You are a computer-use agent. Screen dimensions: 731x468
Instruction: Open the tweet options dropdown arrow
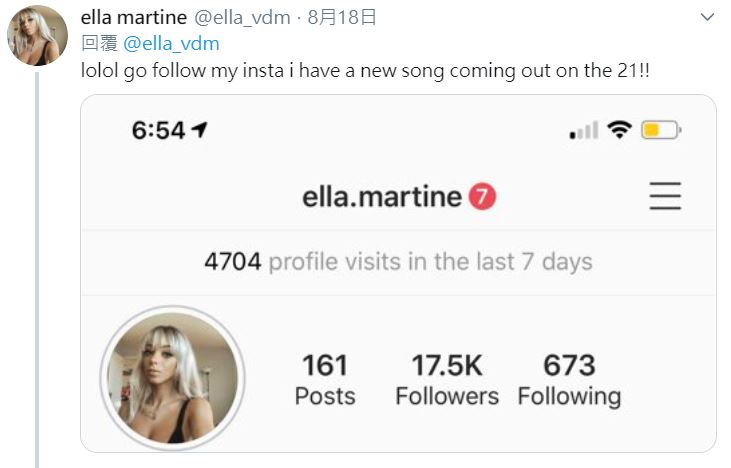tap(707, 18)
